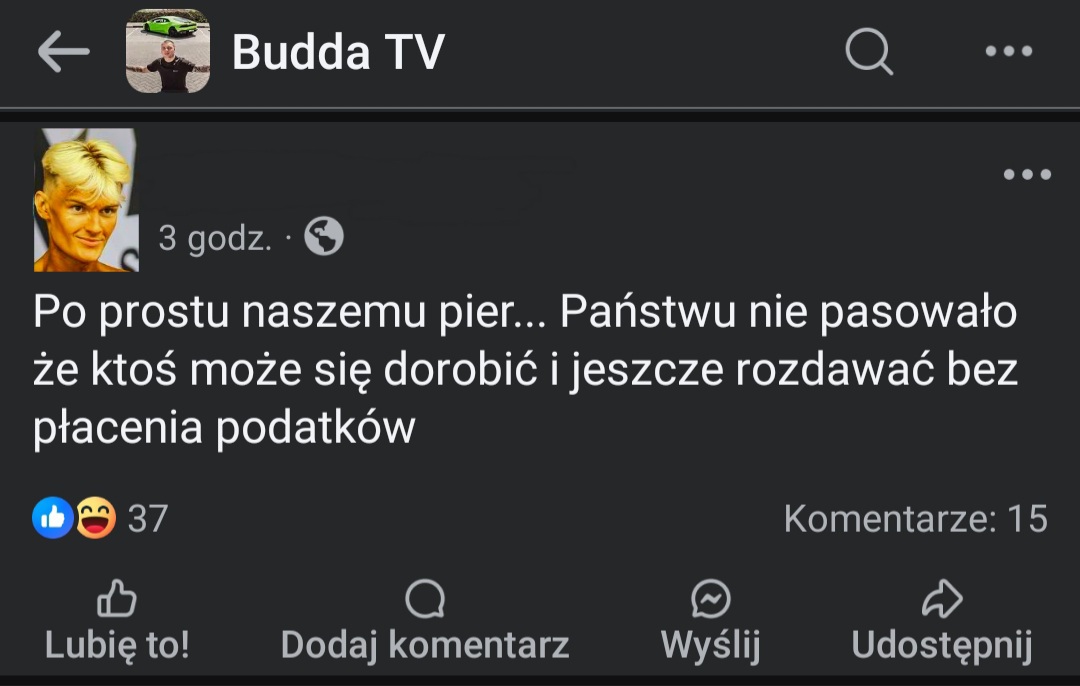Share the post with Udostępnij
Screen dimensions: 1080x686
(941, 622)
